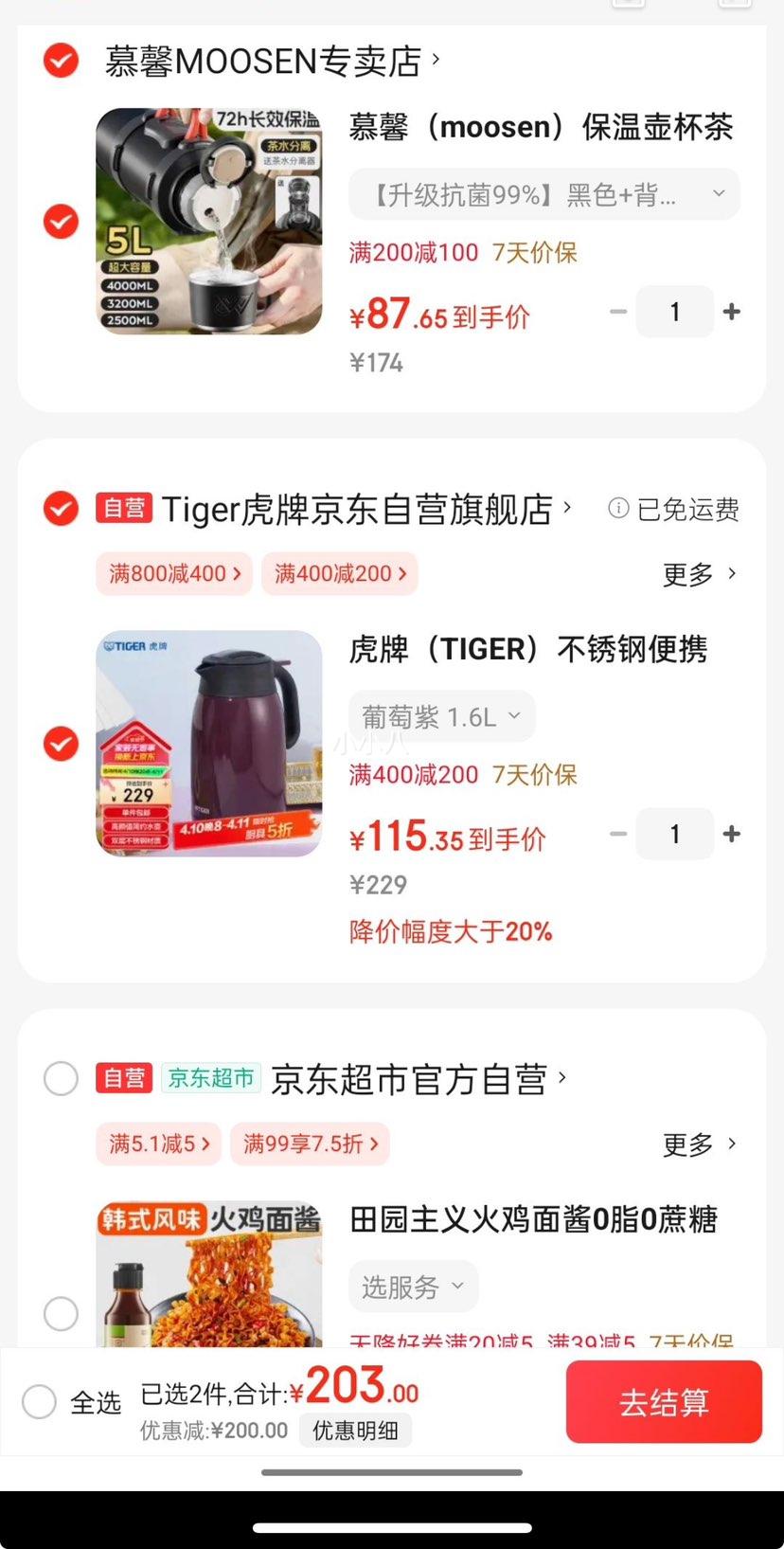Increase quantity of the 虎牌 TIGER kettle
Screen dimensions: 784x1549
tap(731, 834)
